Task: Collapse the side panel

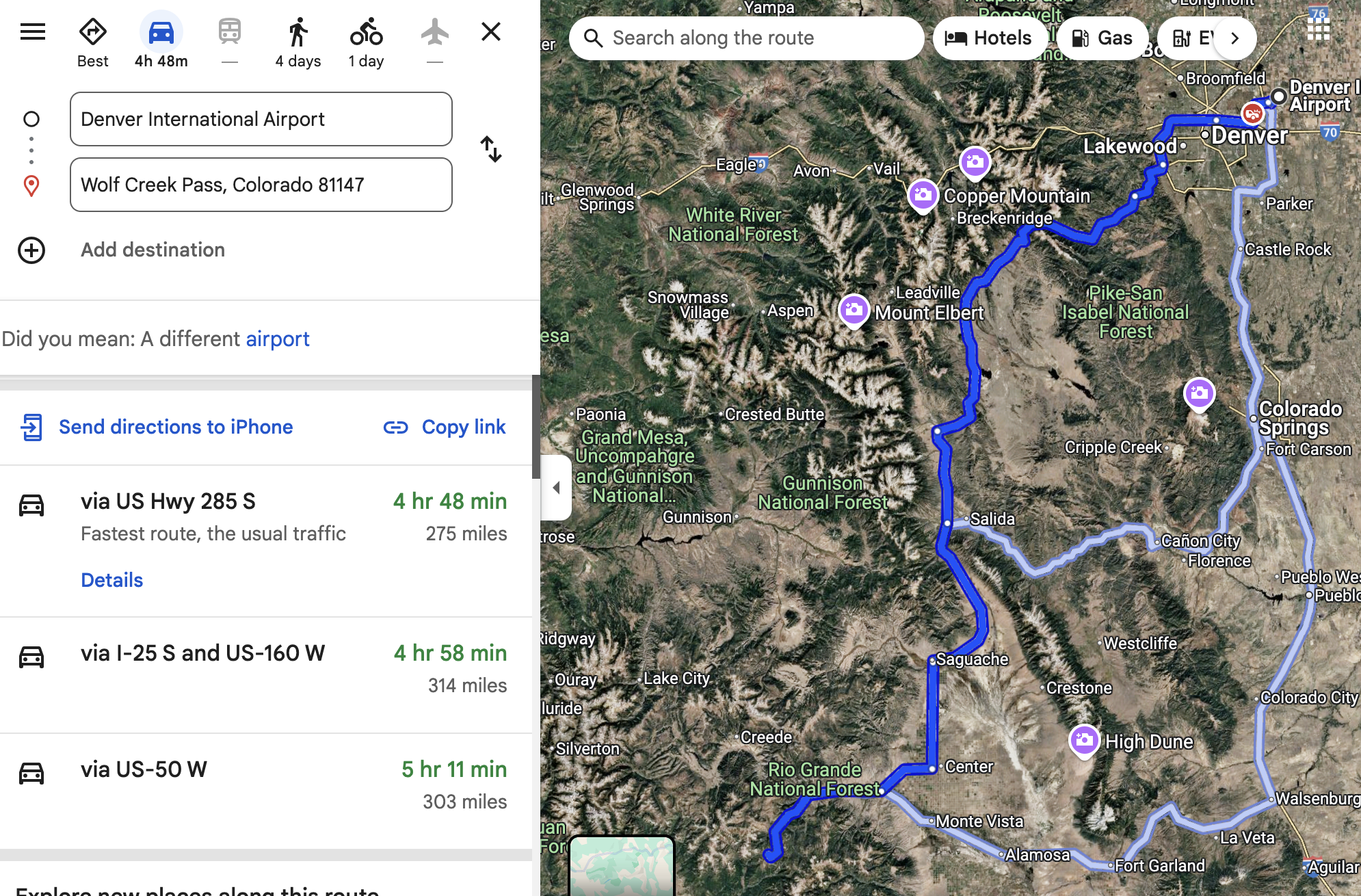Action: (x=556, y=488)
